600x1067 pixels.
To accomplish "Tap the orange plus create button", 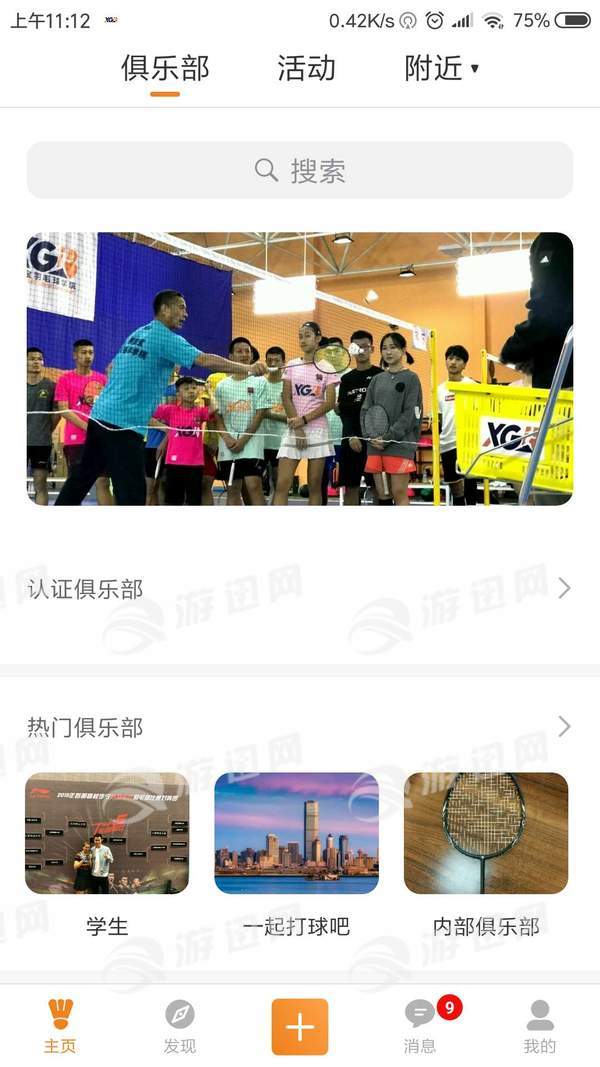I will pyautogui.click(x=300, y=1026).
